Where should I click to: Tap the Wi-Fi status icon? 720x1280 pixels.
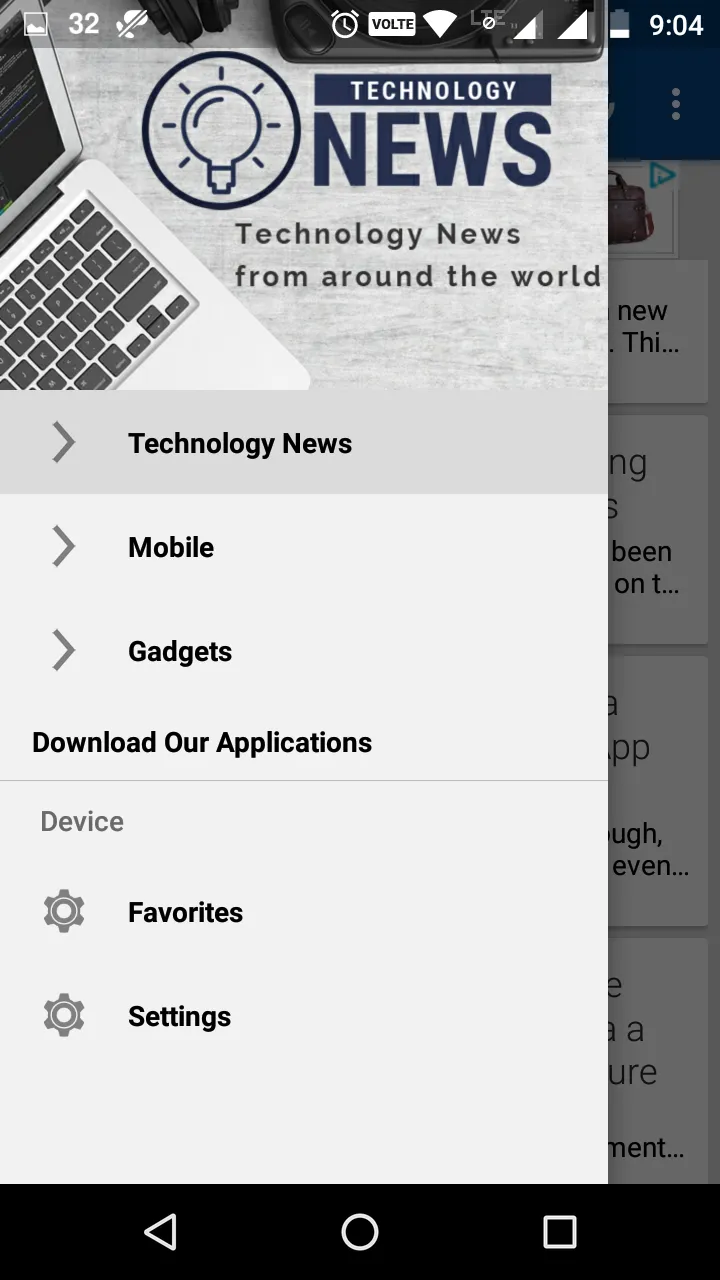point(441,24)
